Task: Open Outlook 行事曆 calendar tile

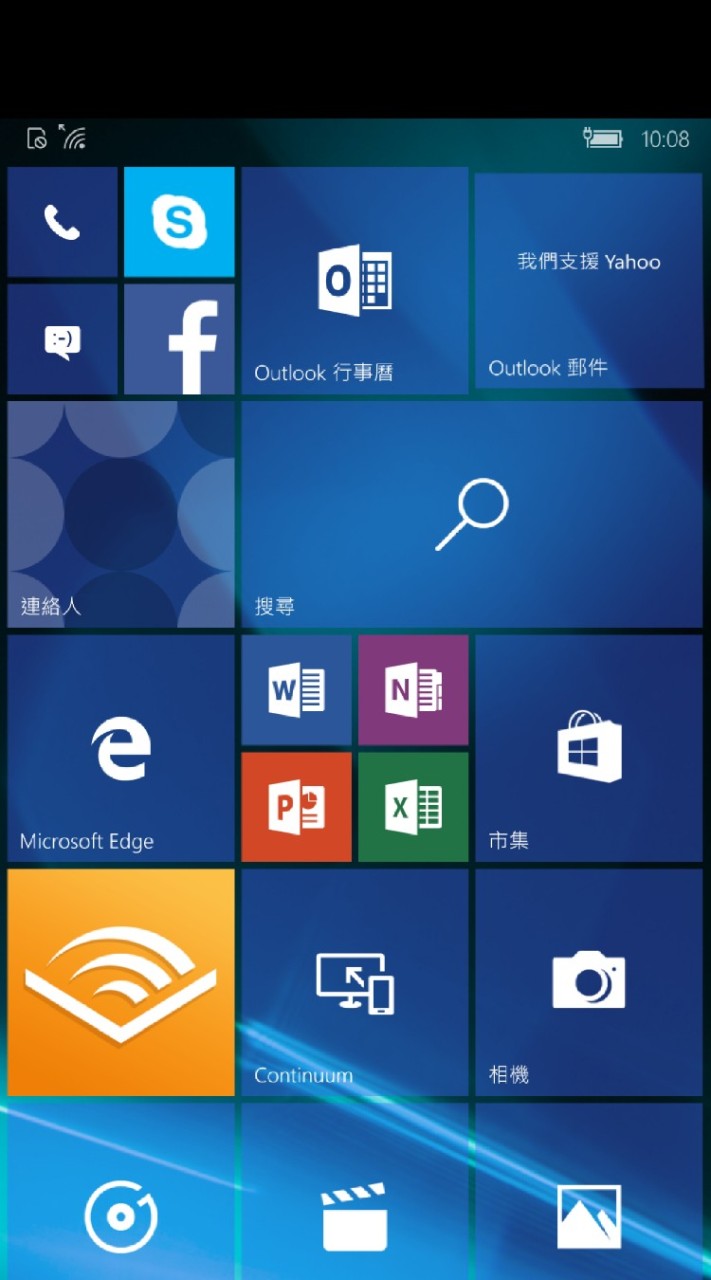Action: [x=354, y=280]
